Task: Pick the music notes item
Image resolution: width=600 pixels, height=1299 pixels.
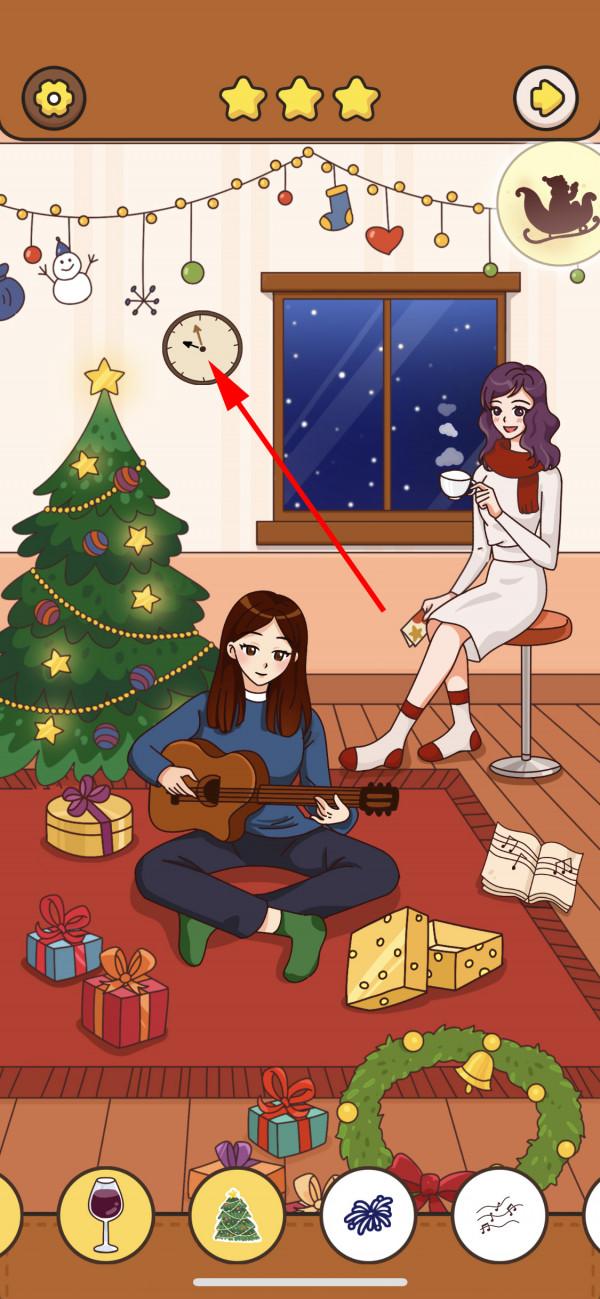Action: point(500,1214)
